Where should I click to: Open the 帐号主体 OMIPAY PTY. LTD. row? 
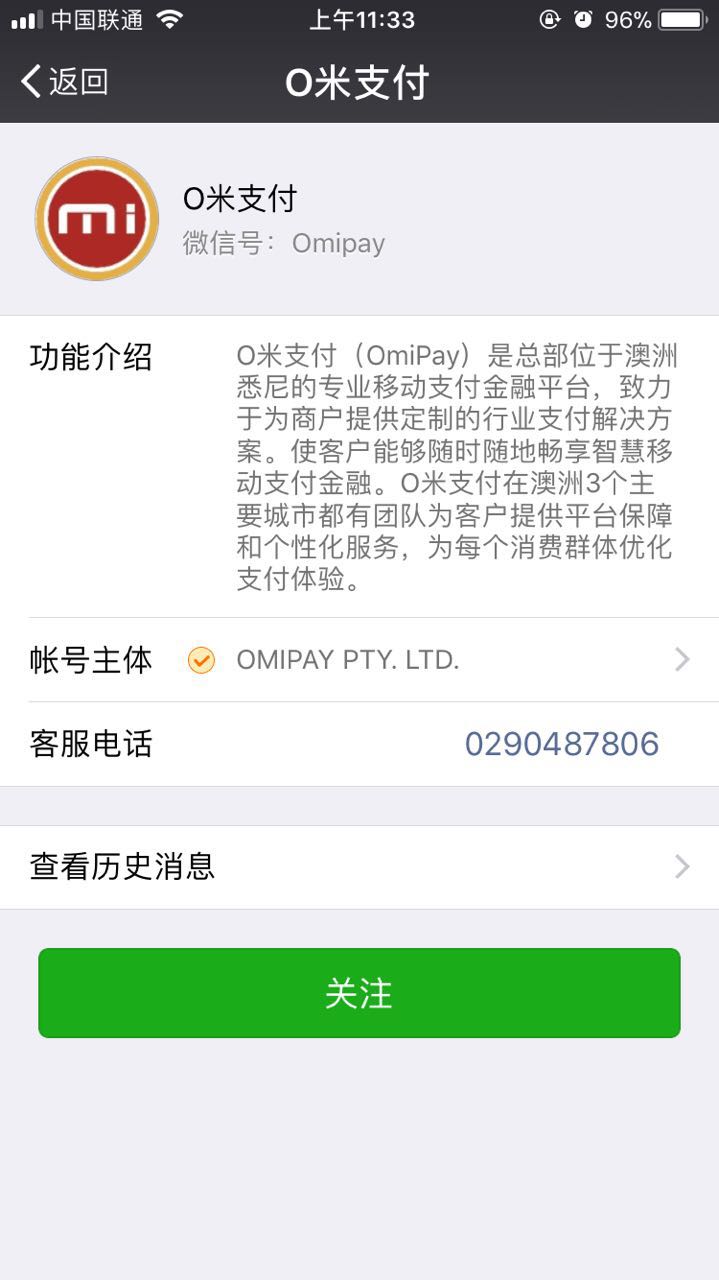click(x=359, y=660)
